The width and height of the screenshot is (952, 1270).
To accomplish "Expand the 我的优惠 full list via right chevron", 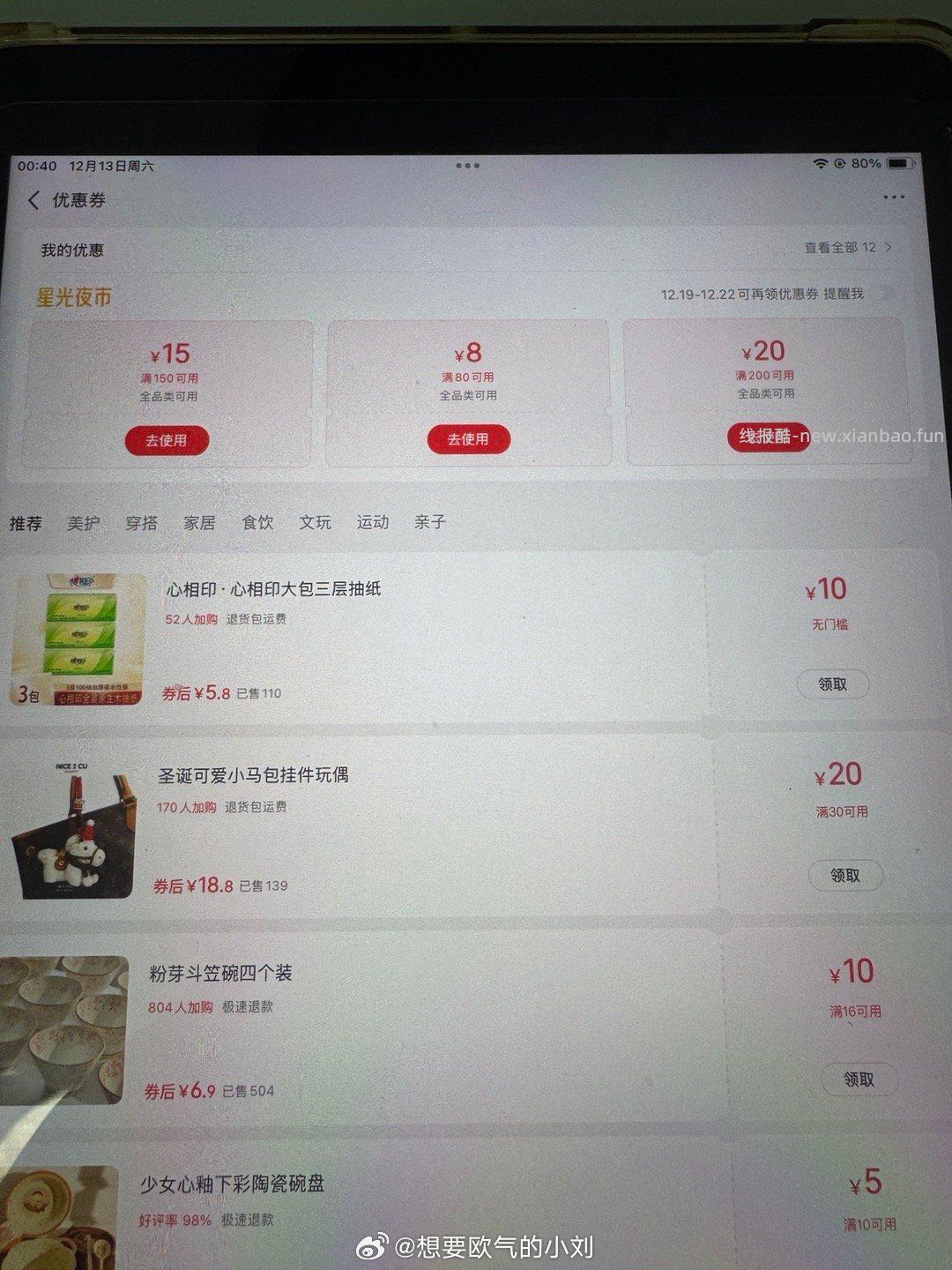I will click(x=888, y=250).
